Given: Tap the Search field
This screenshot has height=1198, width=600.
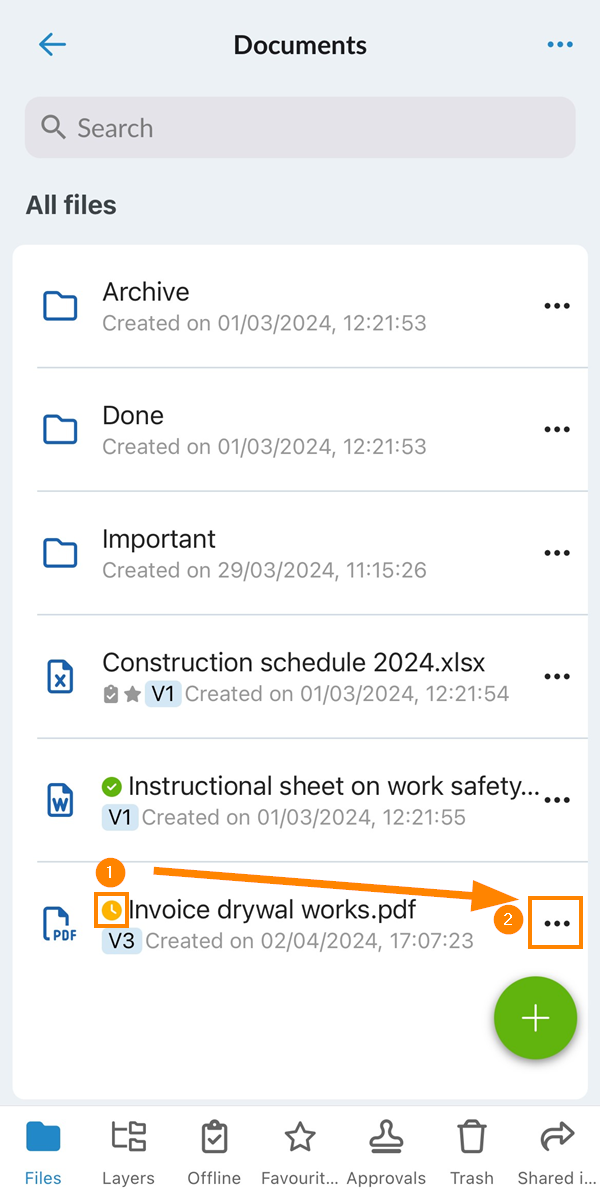Looking at the screenshot, I should [x=300, y=128].
